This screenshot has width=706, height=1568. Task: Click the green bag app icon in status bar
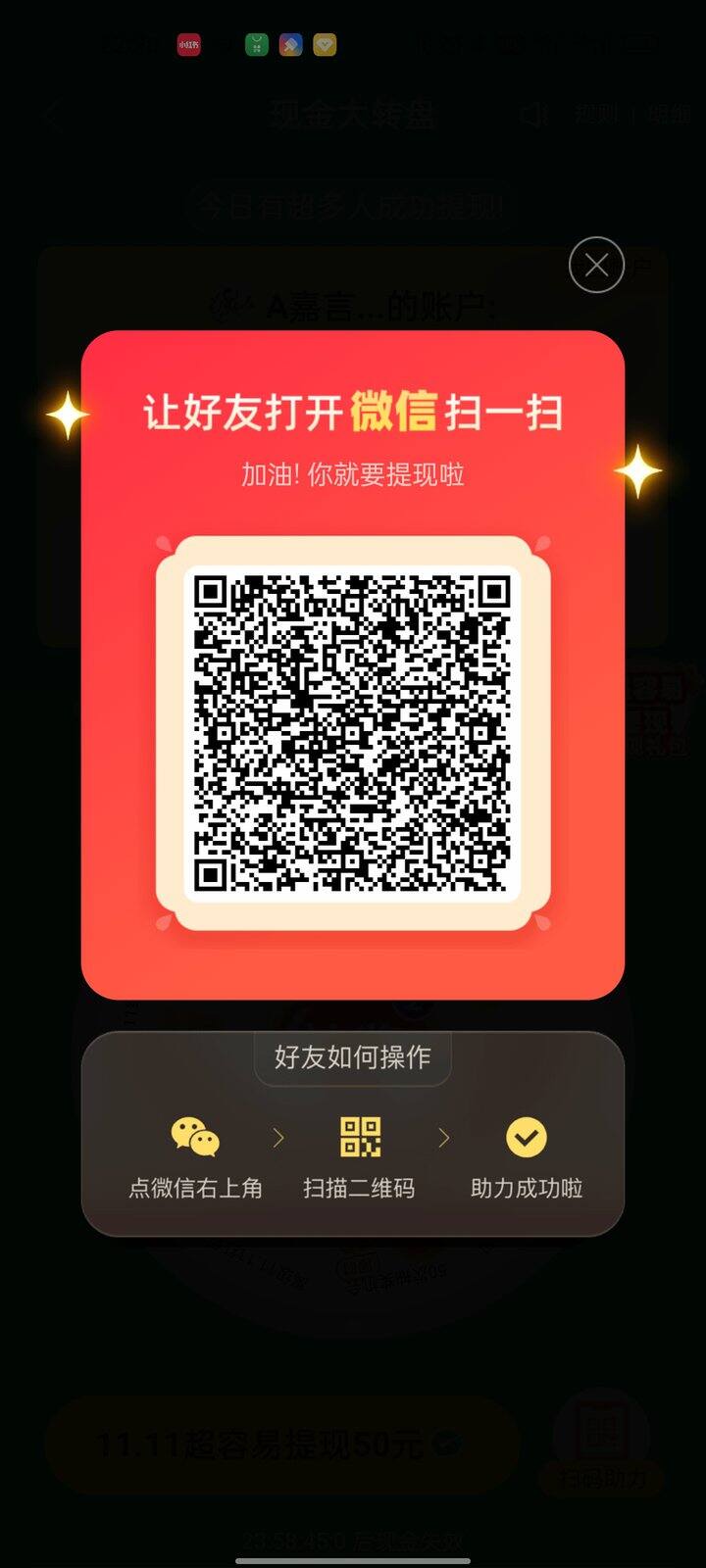click(x=255, y=45)
